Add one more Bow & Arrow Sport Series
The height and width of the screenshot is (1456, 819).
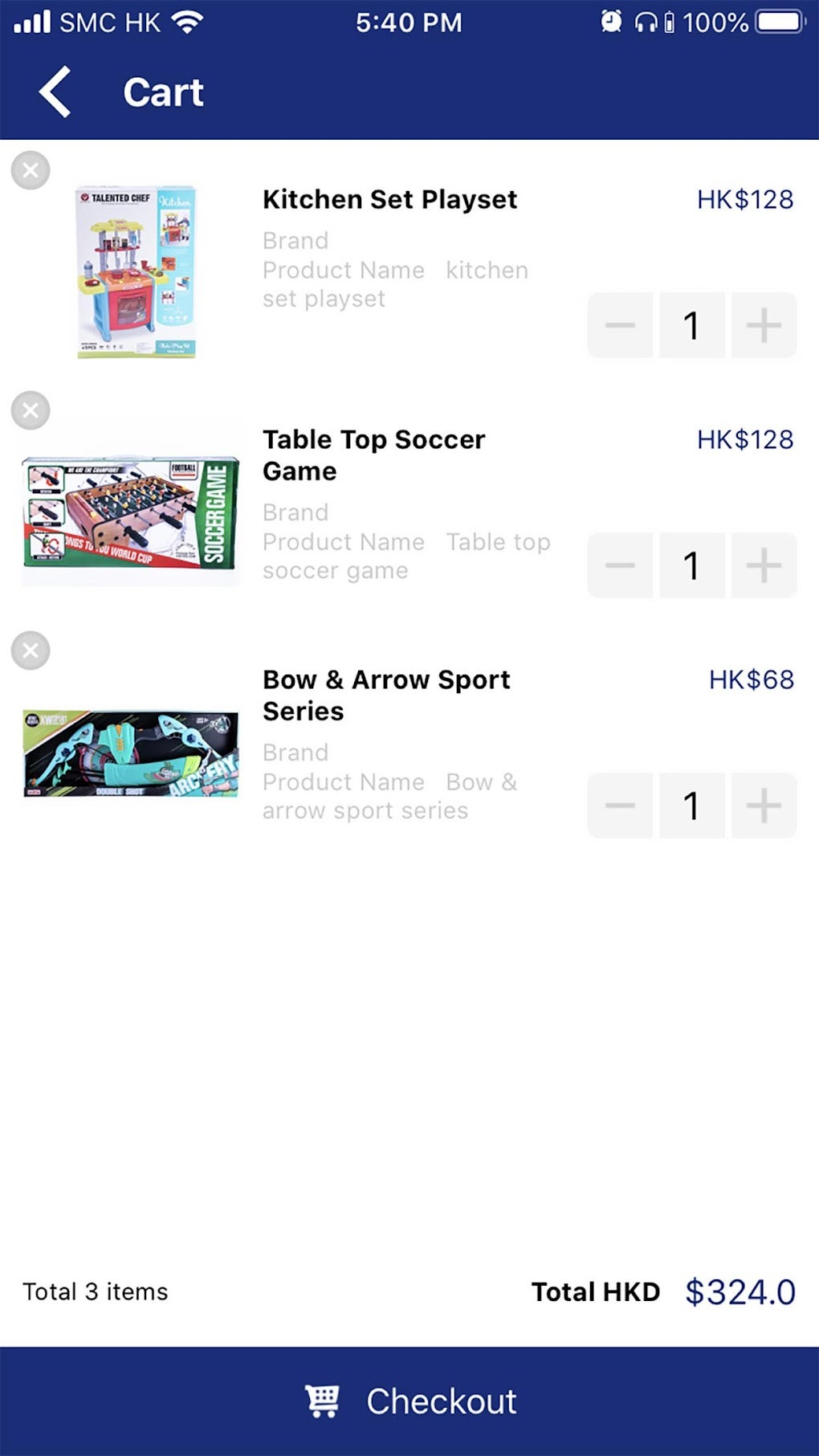click(764, 805)
